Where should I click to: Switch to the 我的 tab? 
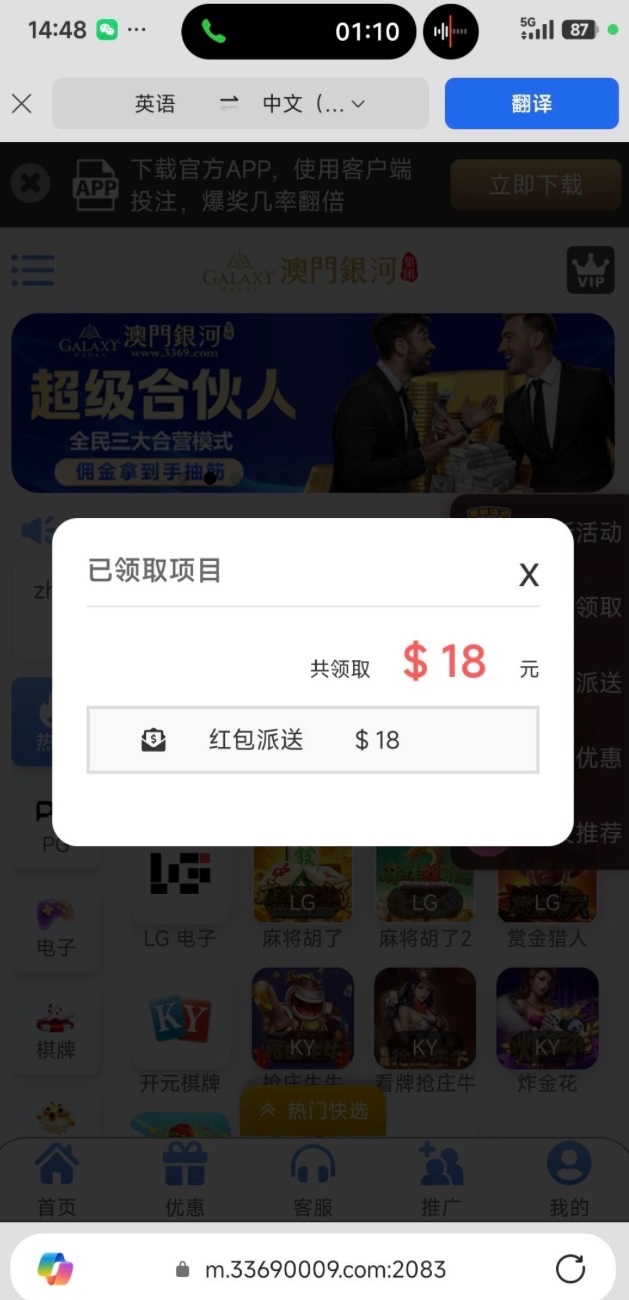[568, 1180]
